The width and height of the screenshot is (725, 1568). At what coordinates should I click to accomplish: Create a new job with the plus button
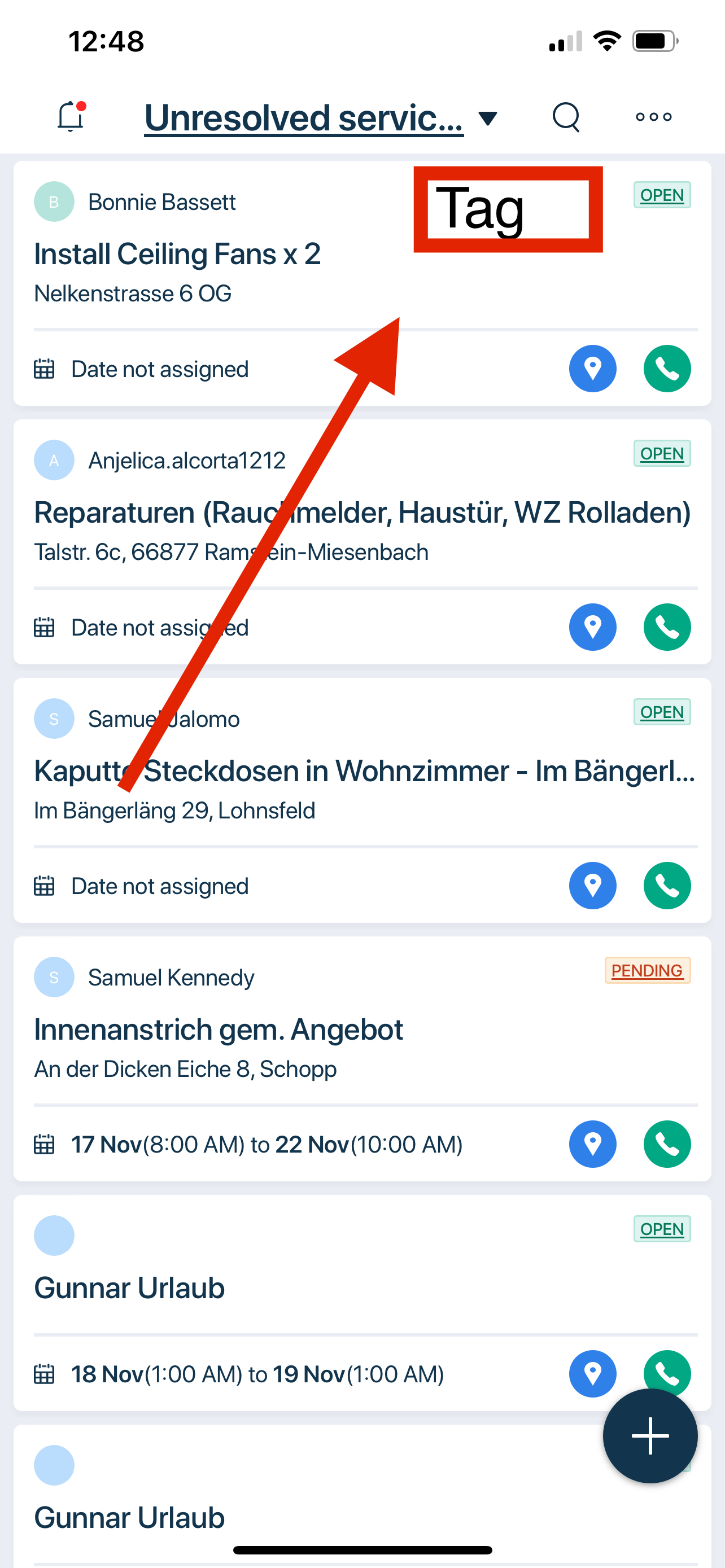coord(650,1435)
